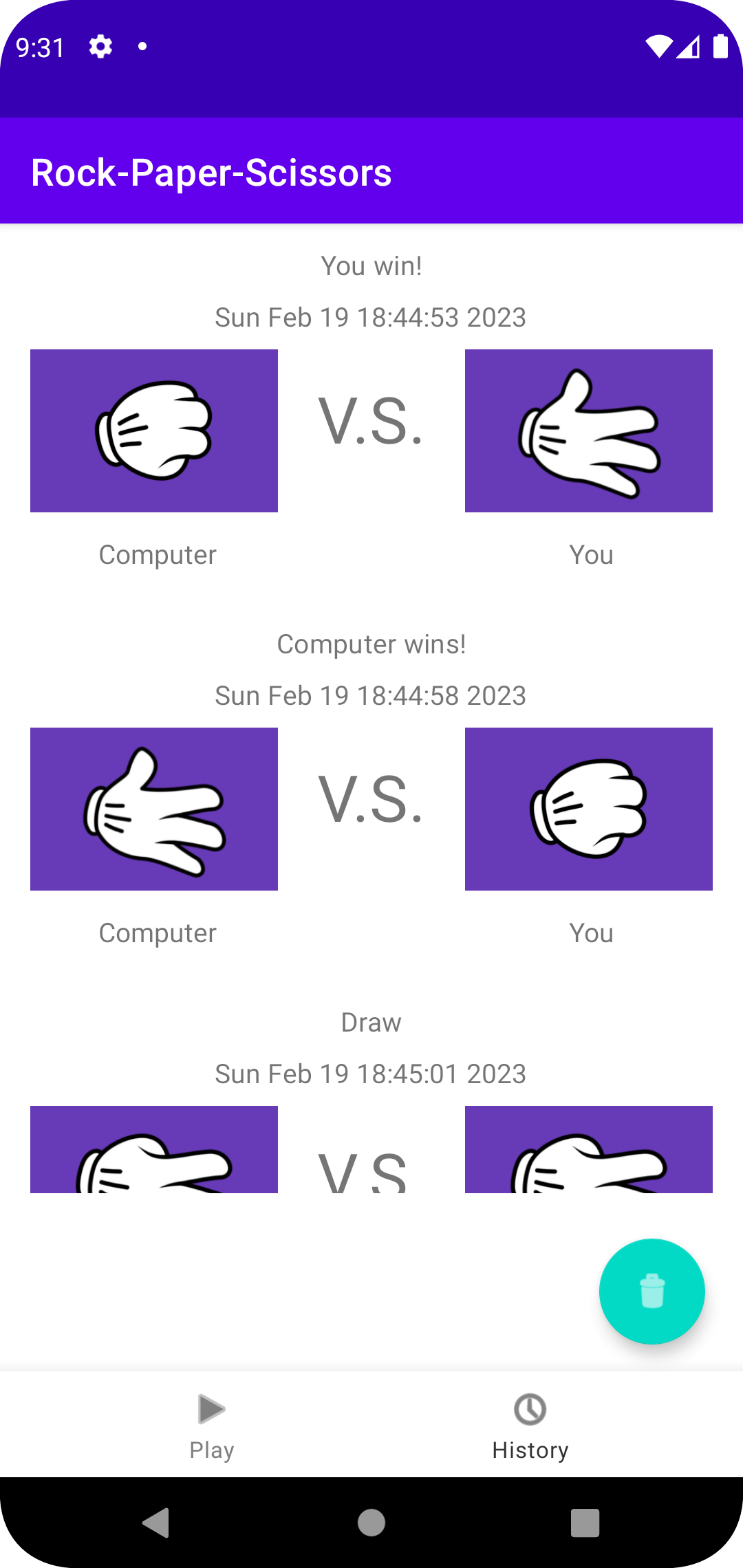Tap the battery icon in the status bar
The height and width of the screenshot is (1568, 743).
pos(720,46)
